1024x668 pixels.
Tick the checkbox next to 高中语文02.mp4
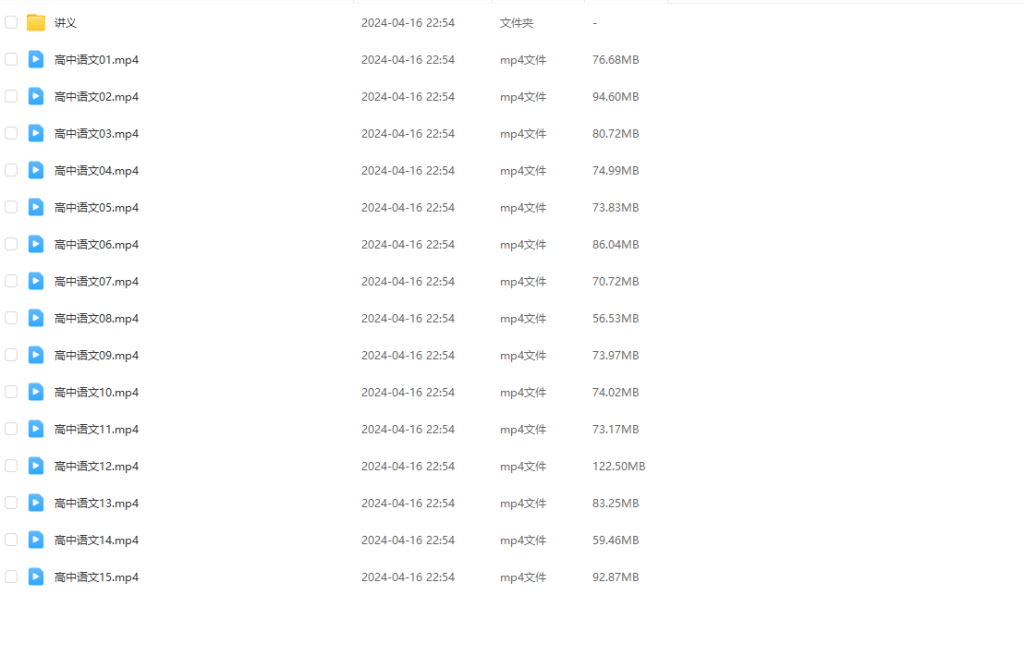(11, 97)
